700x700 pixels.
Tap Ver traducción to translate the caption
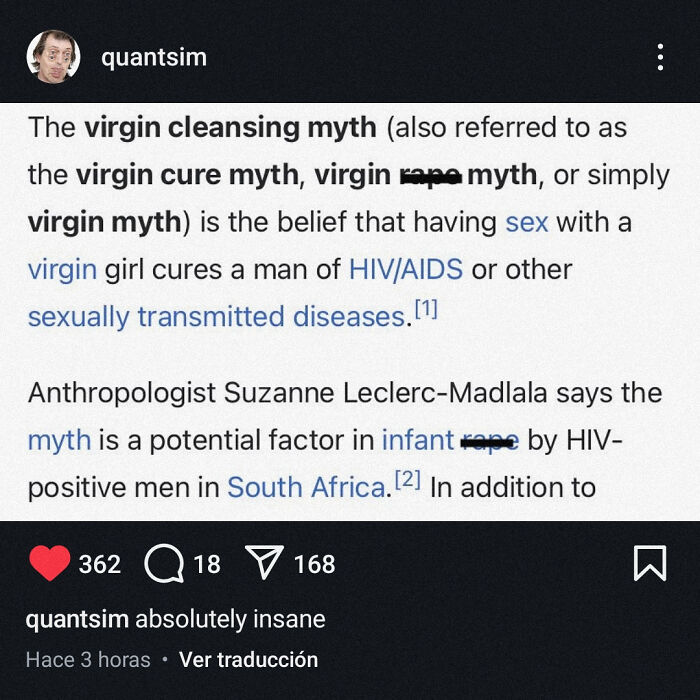pos(248,660)
